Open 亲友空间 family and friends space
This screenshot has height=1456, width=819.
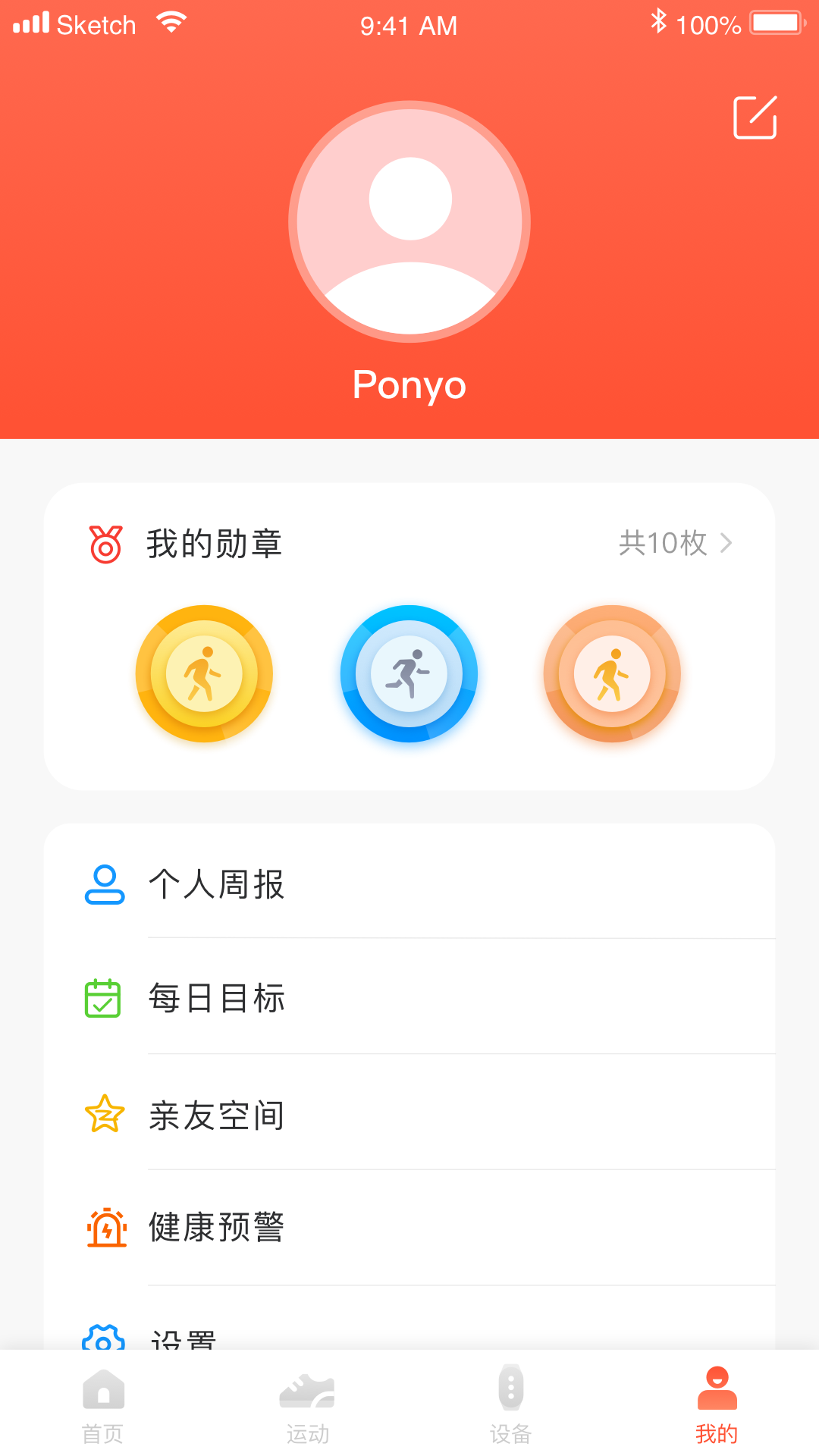click(409, 1115)
